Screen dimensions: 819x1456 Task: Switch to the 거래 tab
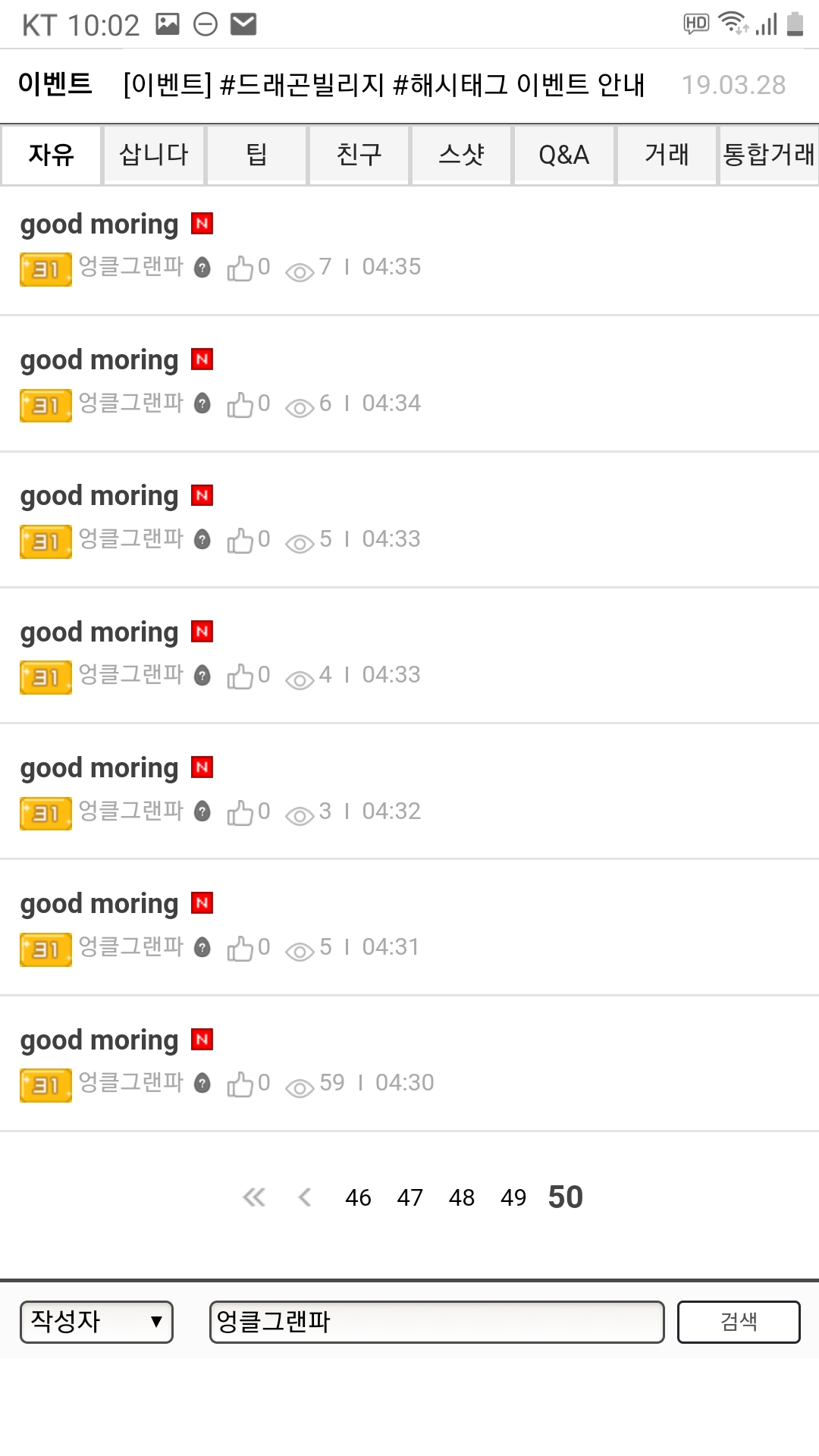667,155
